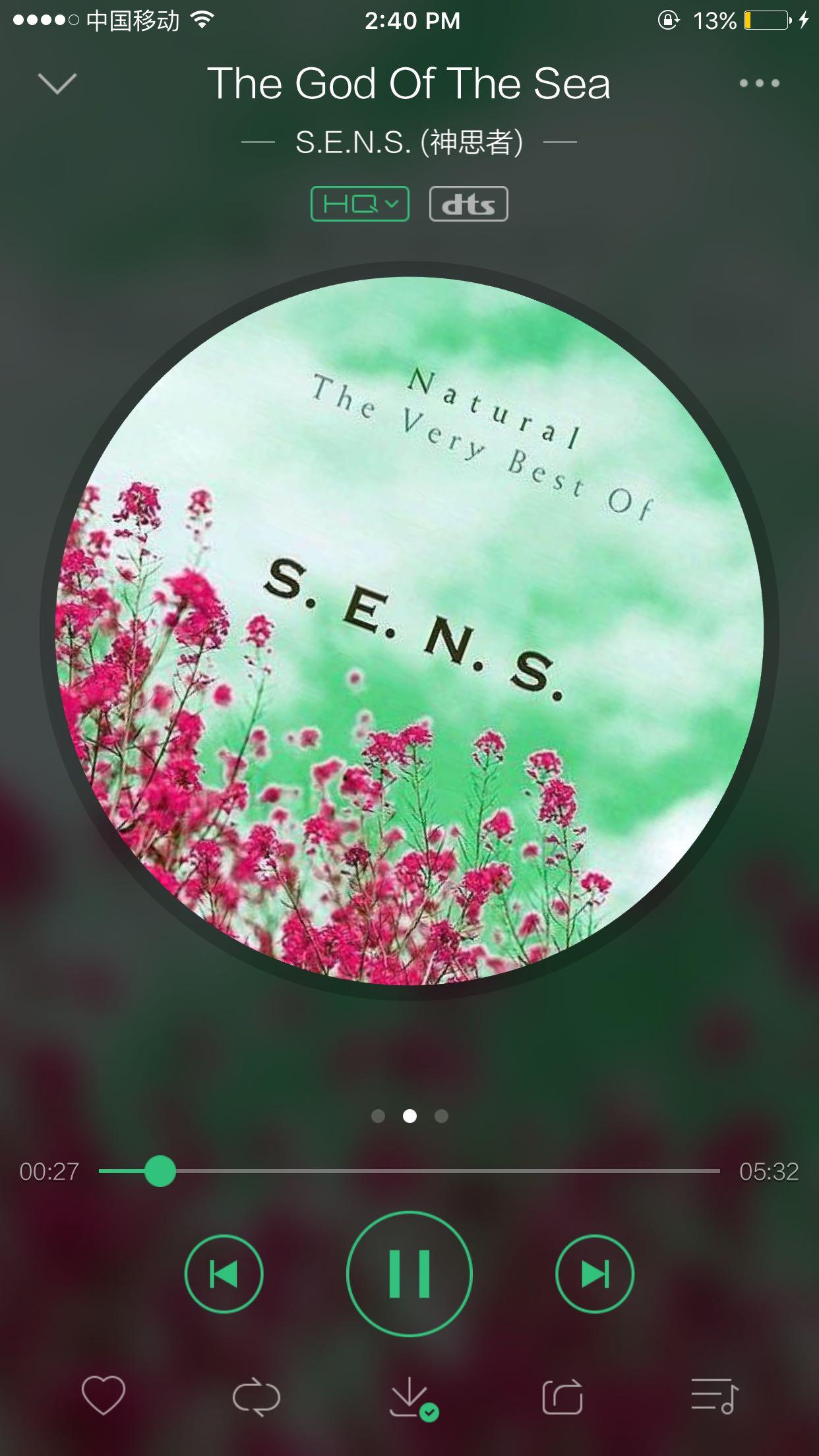Open the three-dot more options menu
The height and width of the screenshot is (1456, 819).
click(759, 83)
